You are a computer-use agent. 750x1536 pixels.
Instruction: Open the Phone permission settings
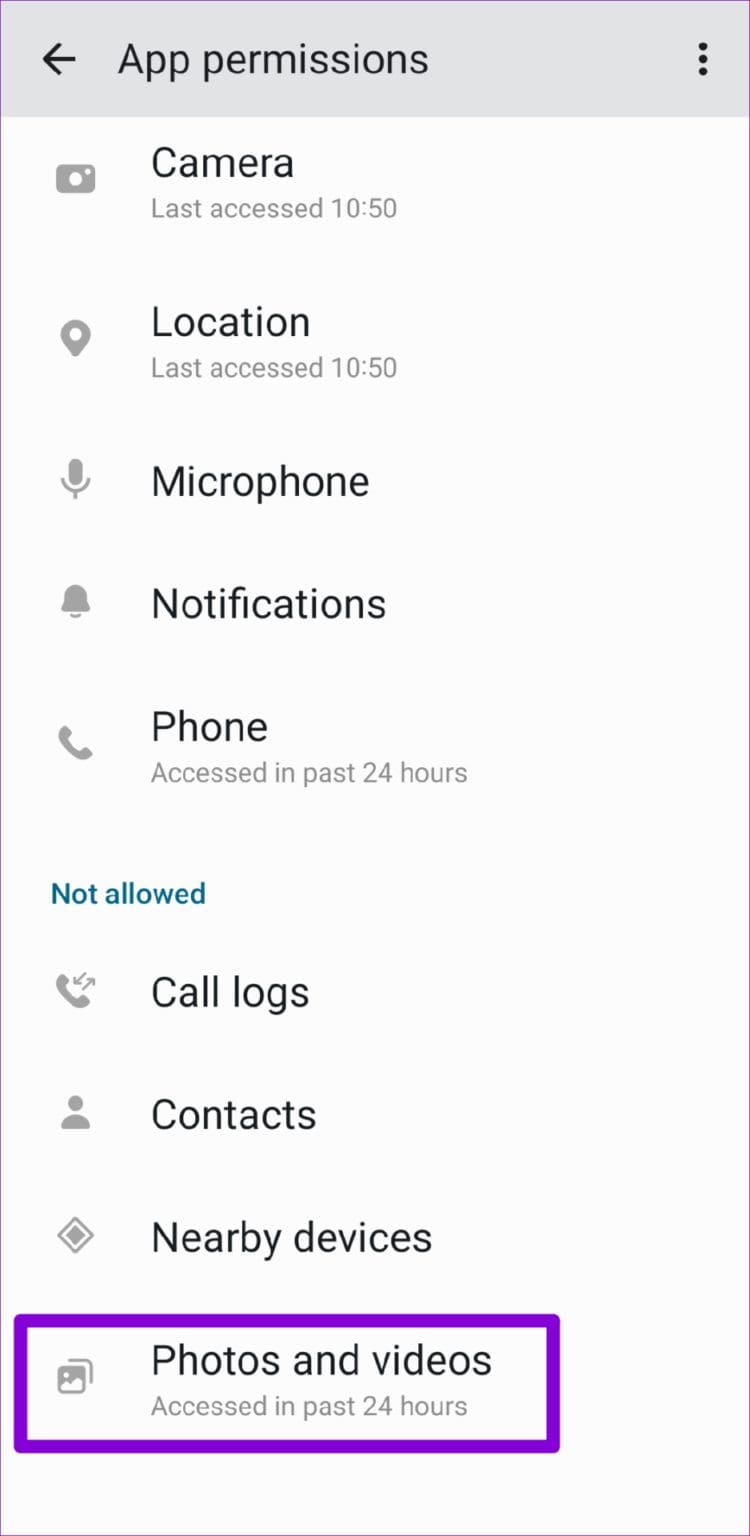300,744
